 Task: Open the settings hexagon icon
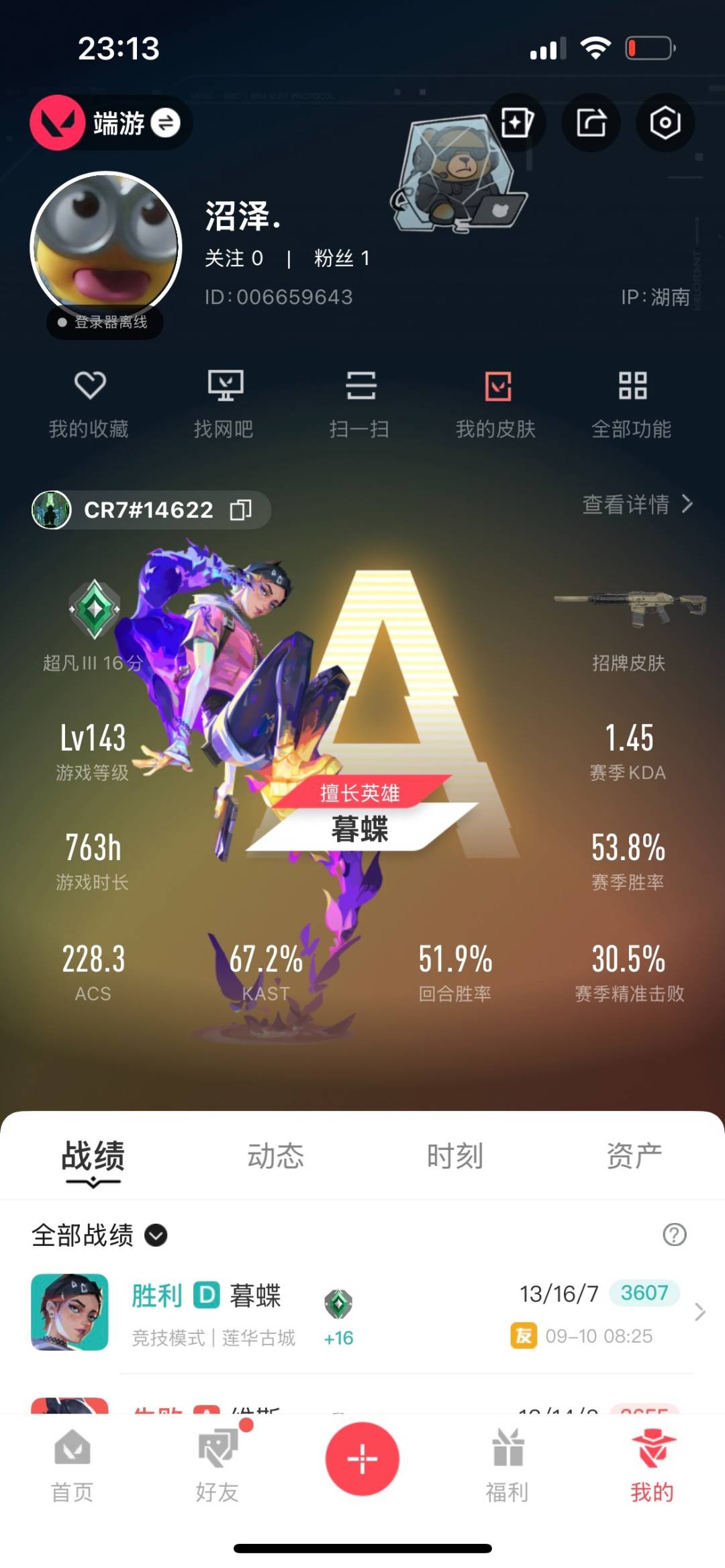pyautogui.click(x=665, y=123)
